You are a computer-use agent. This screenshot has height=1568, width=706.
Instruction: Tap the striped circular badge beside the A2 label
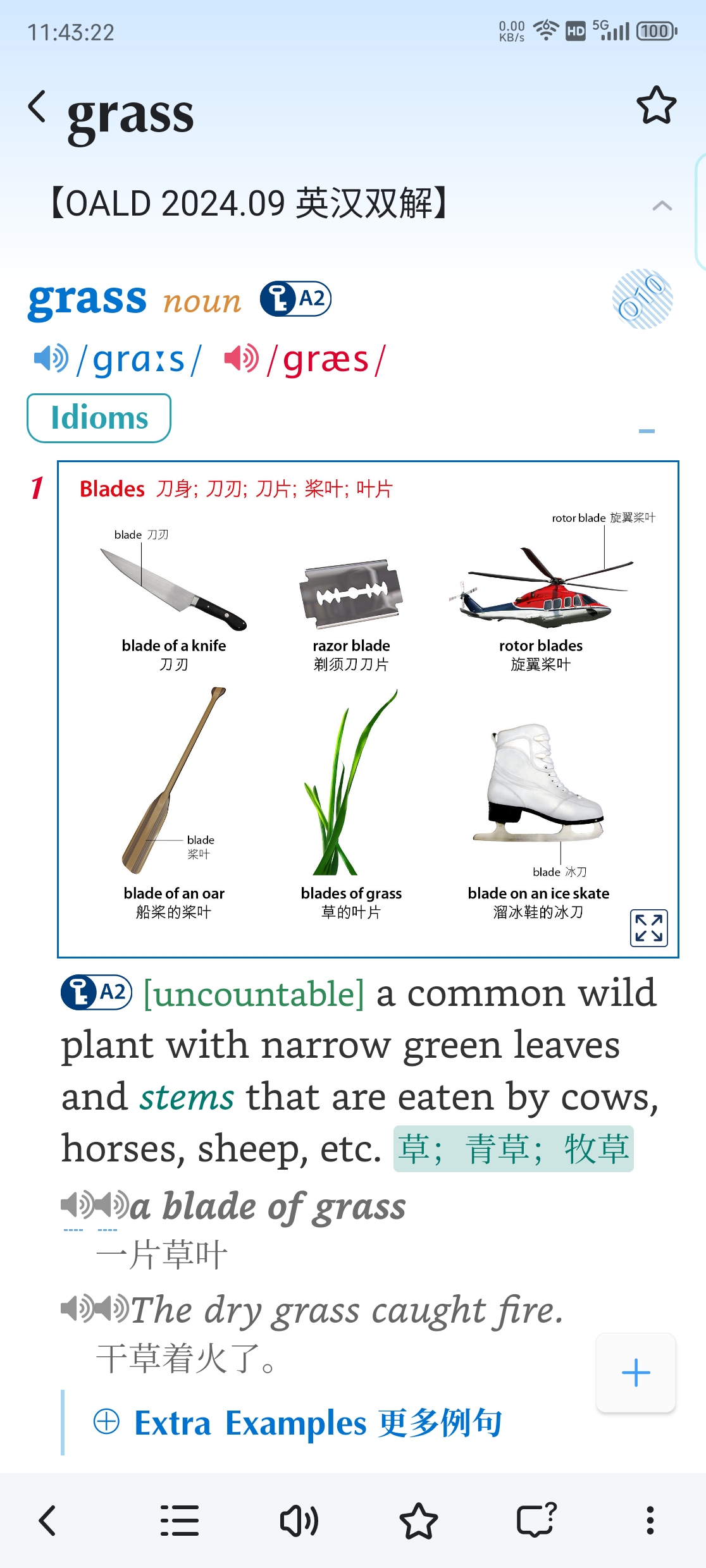[x=642, y=299]
